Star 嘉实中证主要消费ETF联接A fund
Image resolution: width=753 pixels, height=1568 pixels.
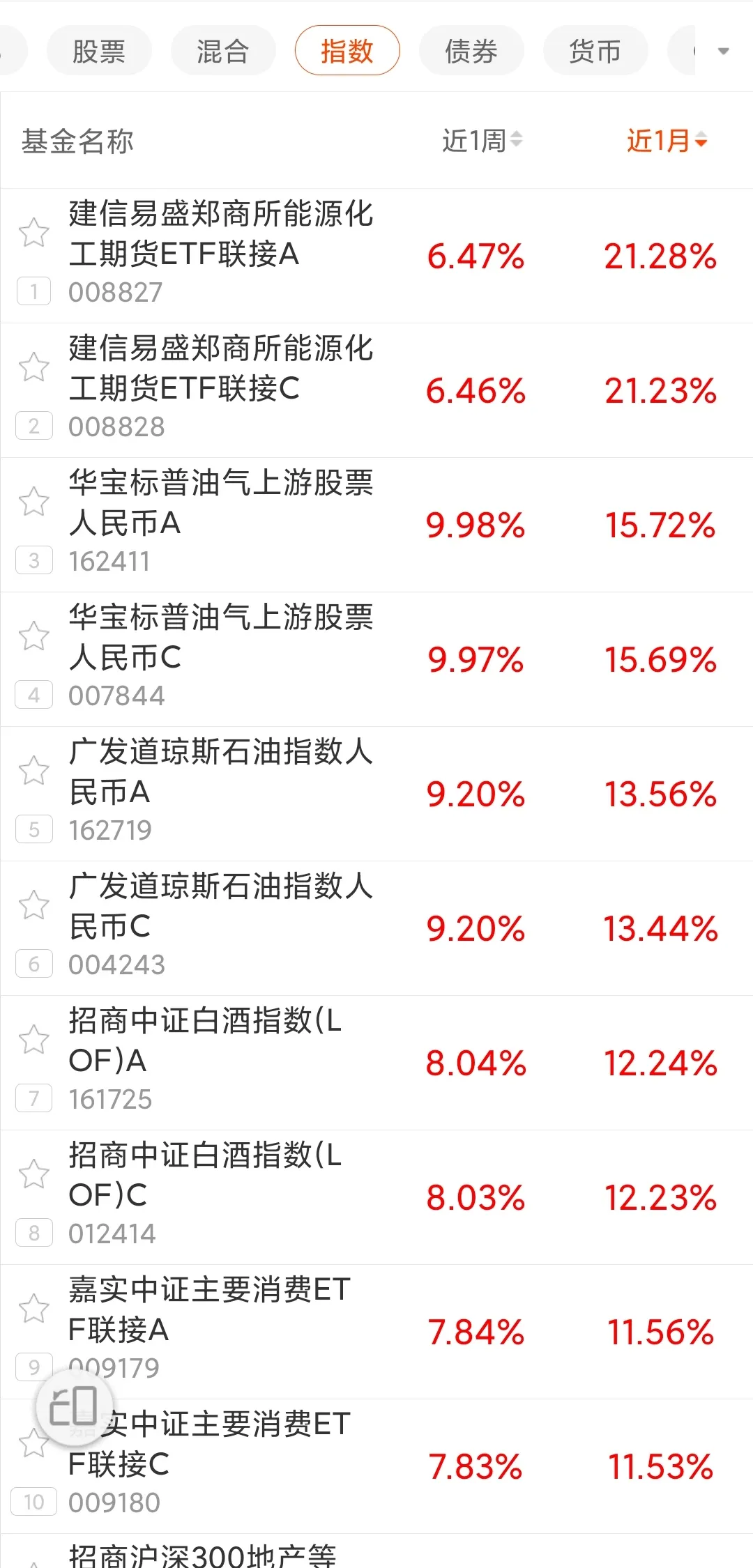(33, 1309)
